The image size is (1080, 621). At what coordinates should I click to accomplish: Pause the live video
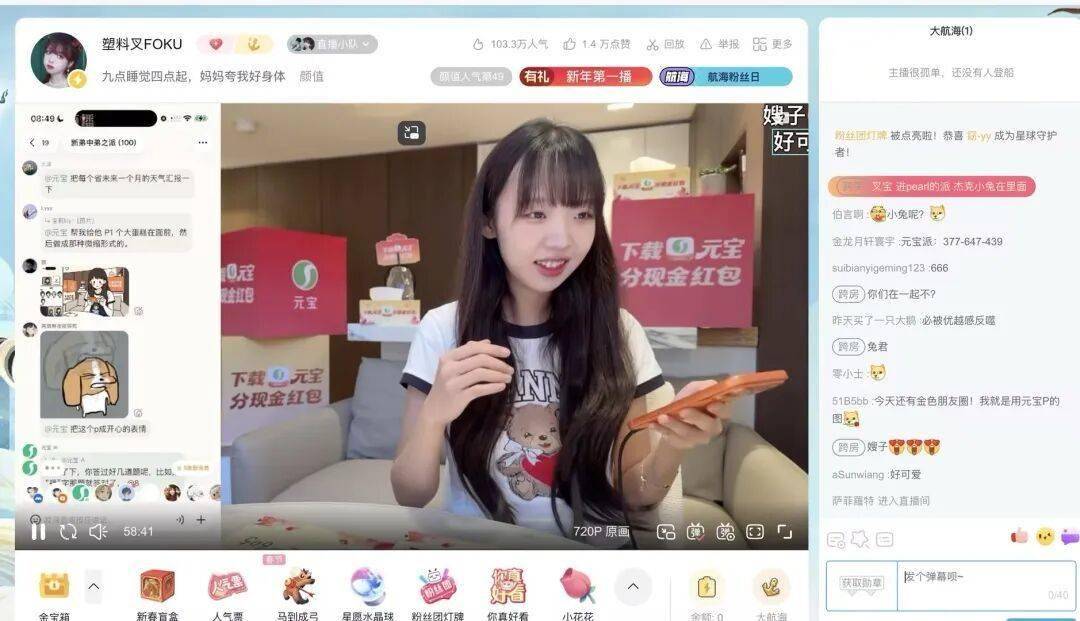38,531
